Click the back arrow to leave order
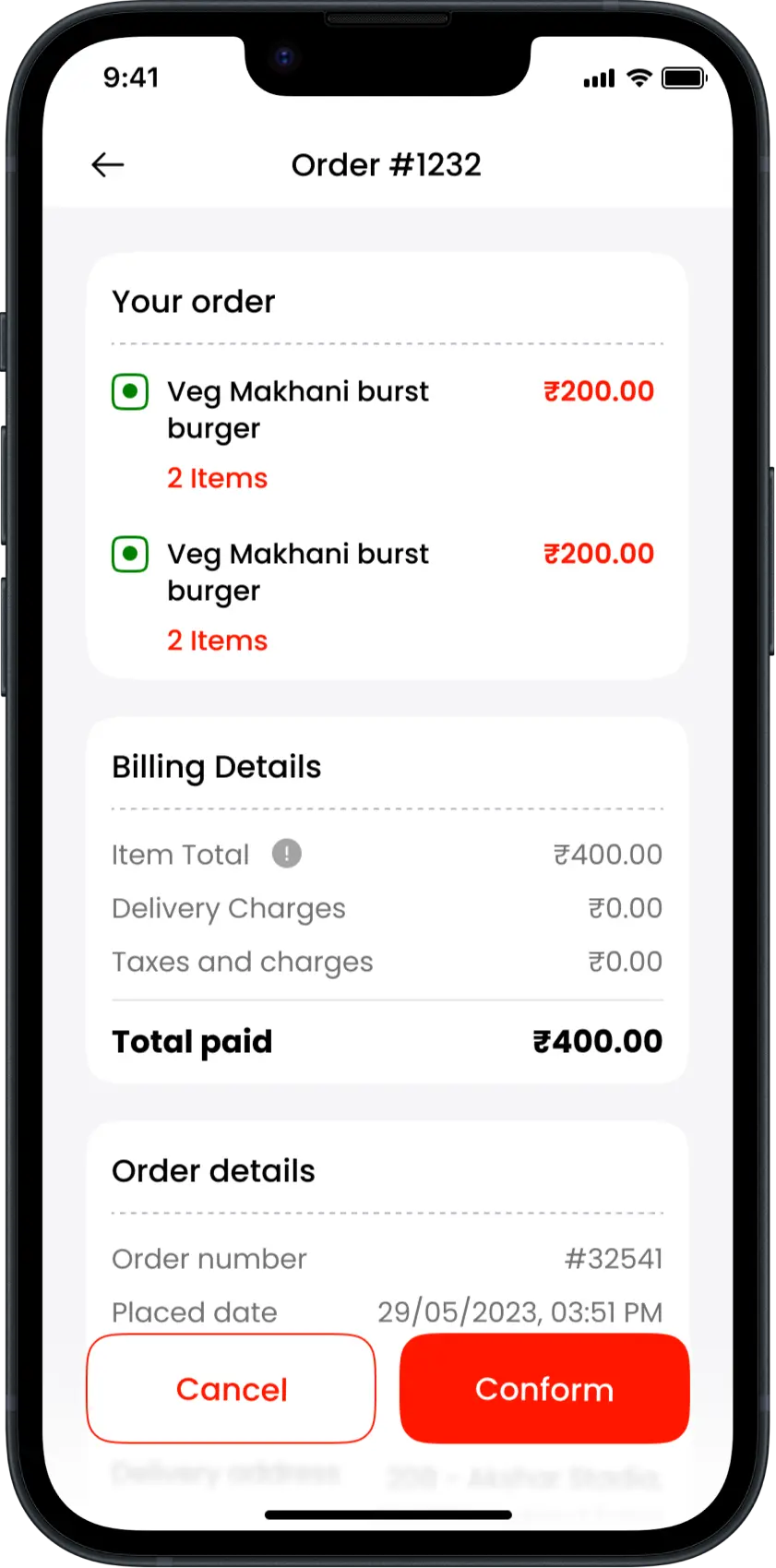The width and height of the screenshot is (776, 1568). point(107,164)
